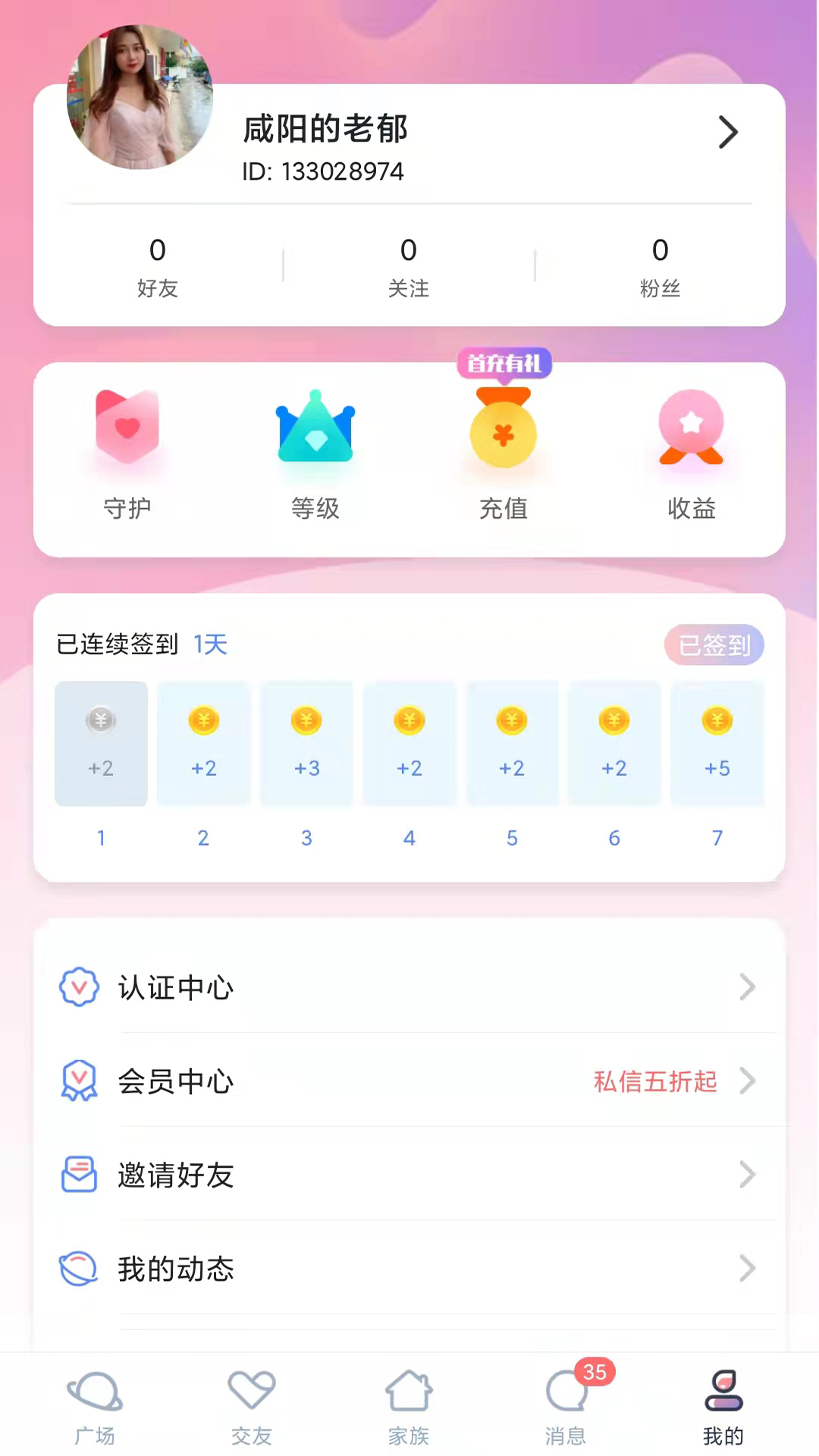Open the 会员中心 menu entry
The height and width of the screenshot is (1456, 819).
[x=176, y=1082]
